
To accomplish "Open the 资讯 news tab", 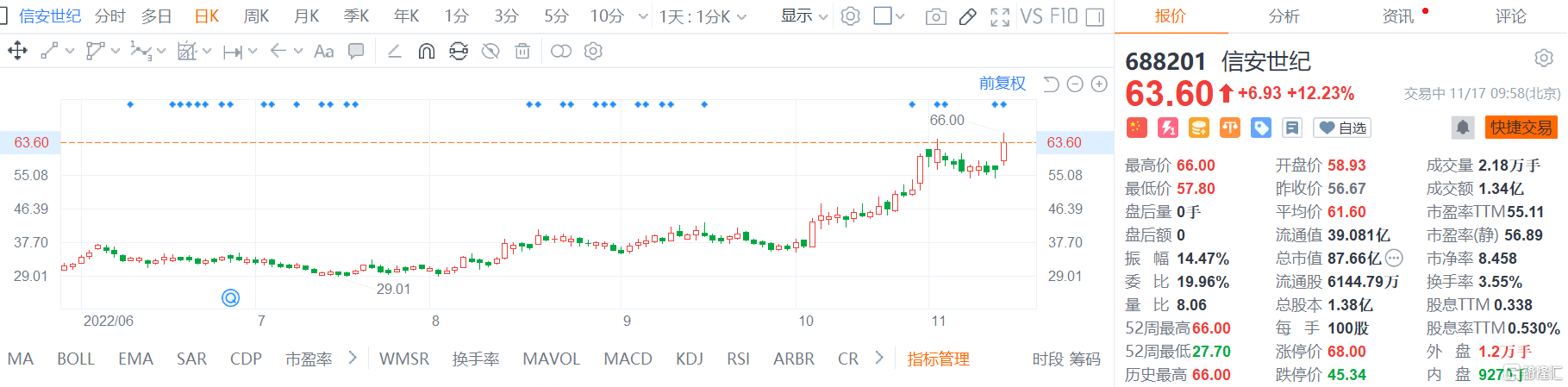I will [x=1397, y=16].
